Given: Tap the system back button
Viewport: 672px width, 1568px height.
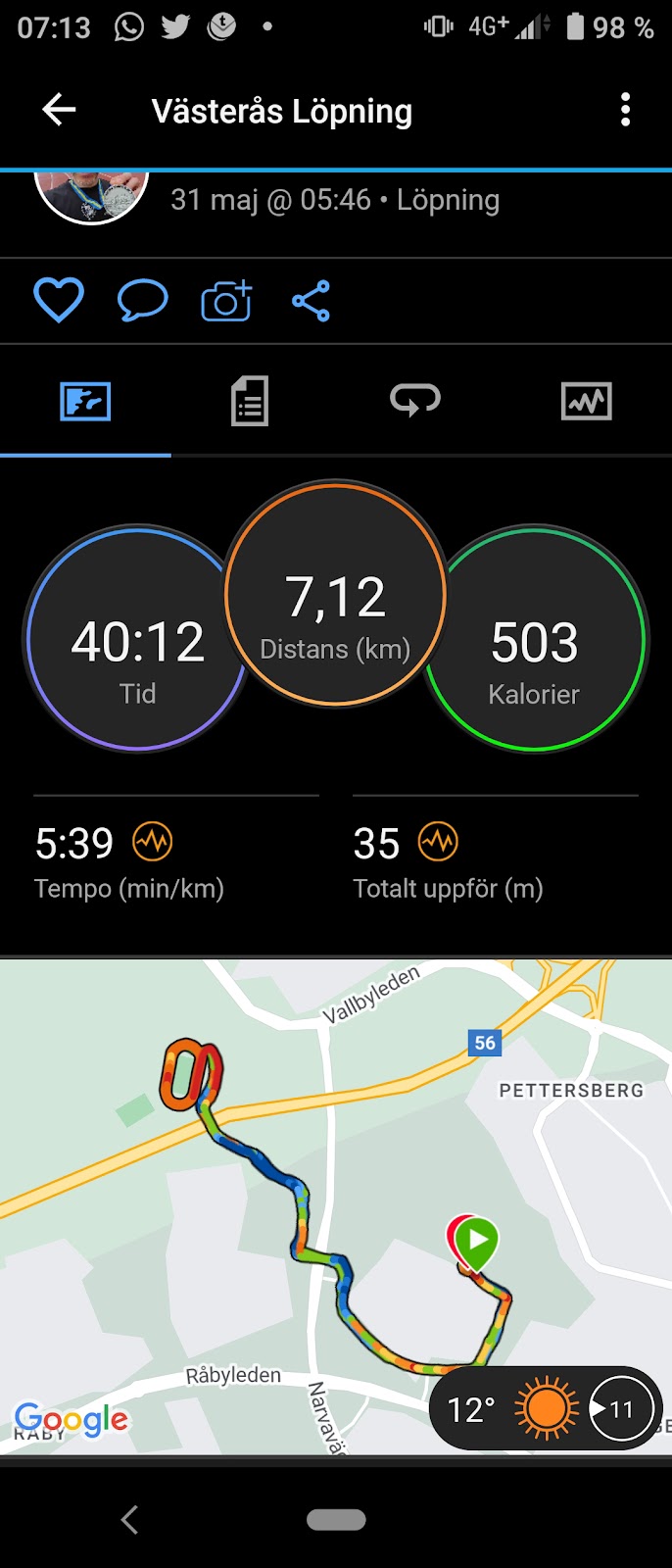Looking at the screenshot, I should click(129, 1519).
